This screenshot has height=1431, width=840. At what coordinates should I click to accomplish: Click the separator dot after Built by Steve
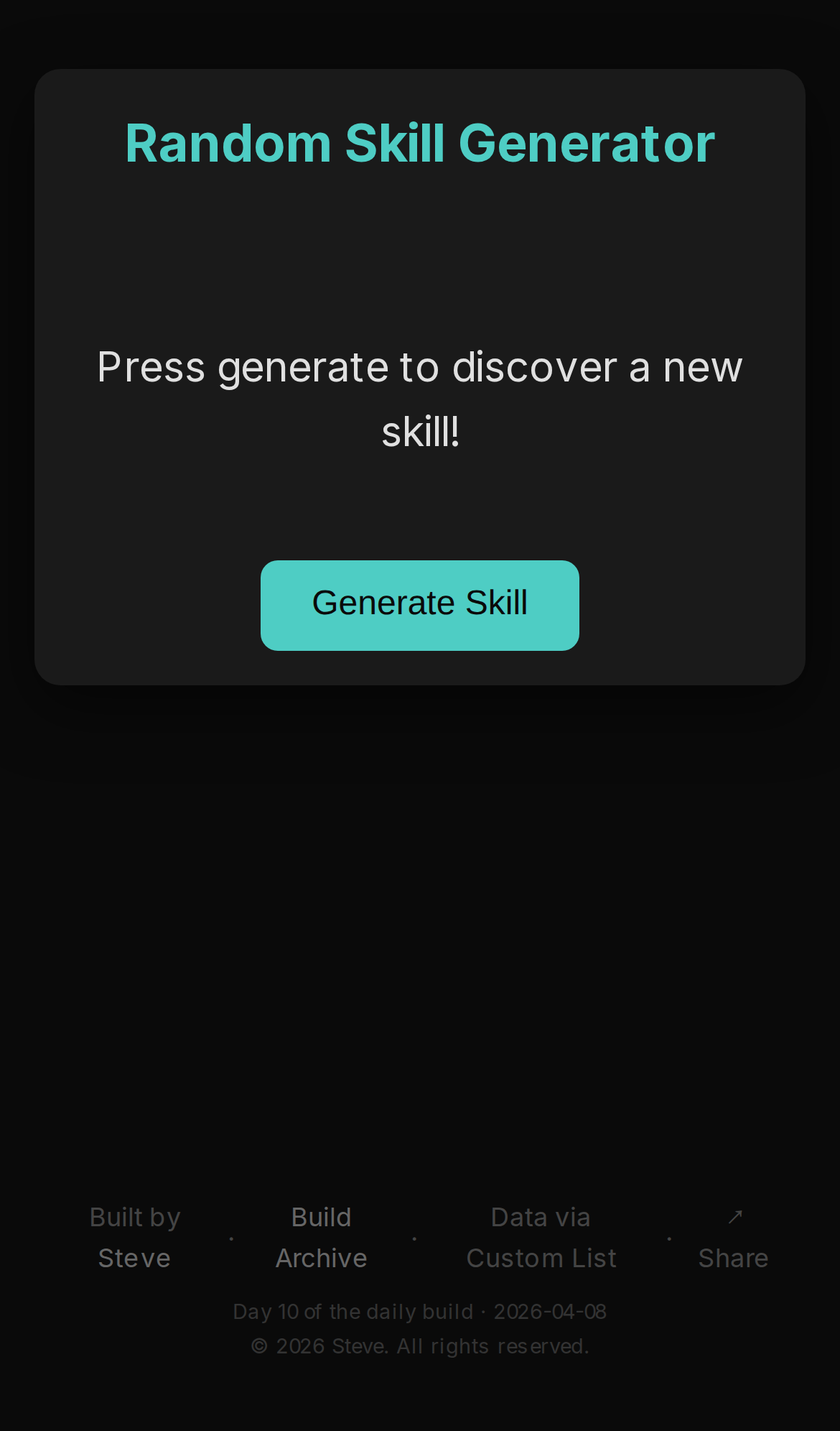coord(232,1237)
